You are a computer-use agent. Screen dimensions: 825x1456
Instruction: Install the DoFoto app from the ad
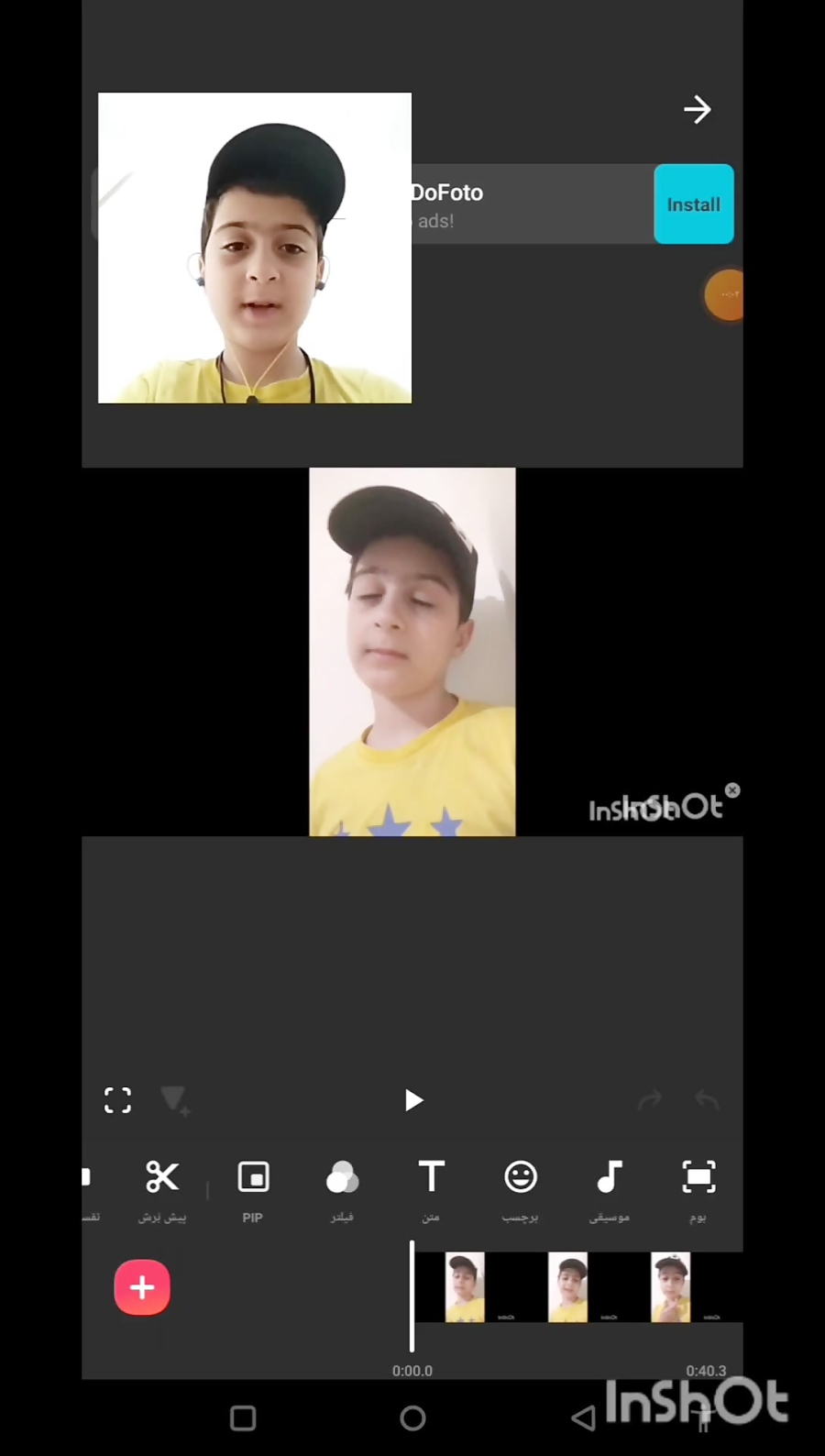click(694, 204)
